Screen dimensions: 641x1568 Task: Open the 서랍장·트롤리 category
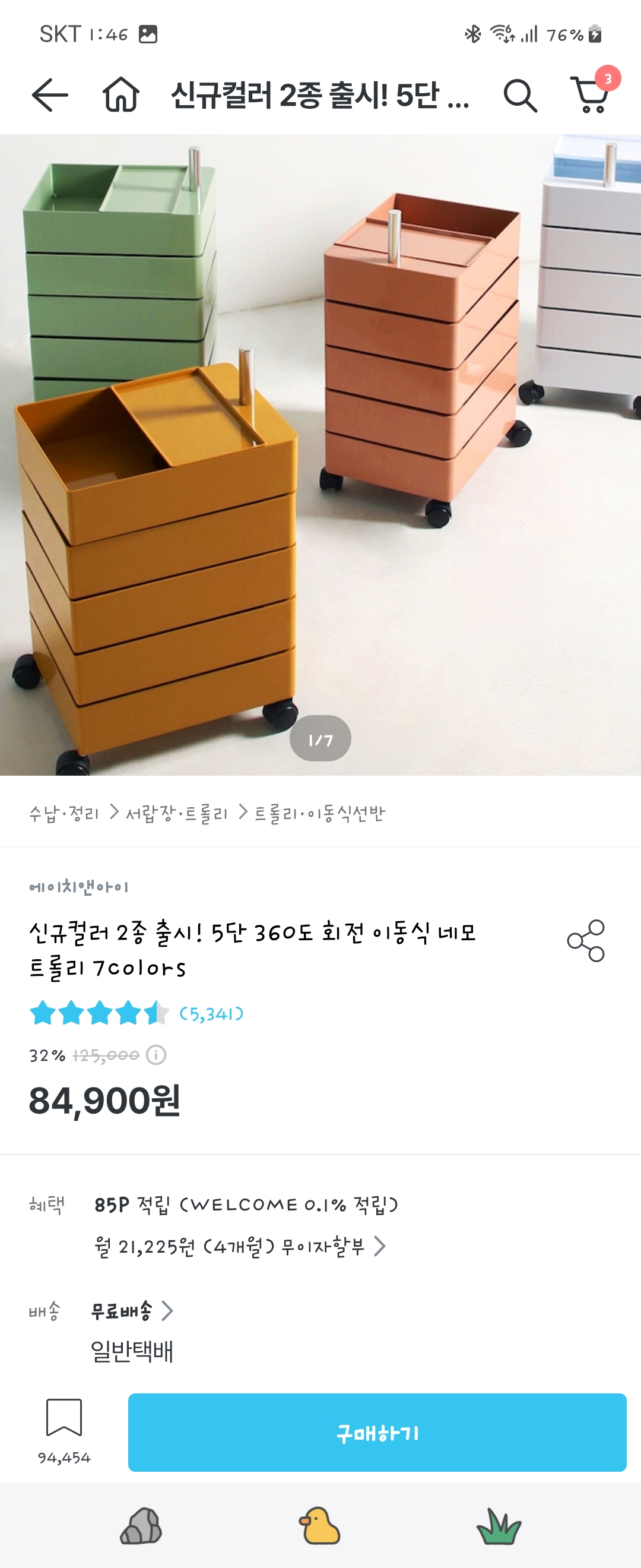[176, 813]
